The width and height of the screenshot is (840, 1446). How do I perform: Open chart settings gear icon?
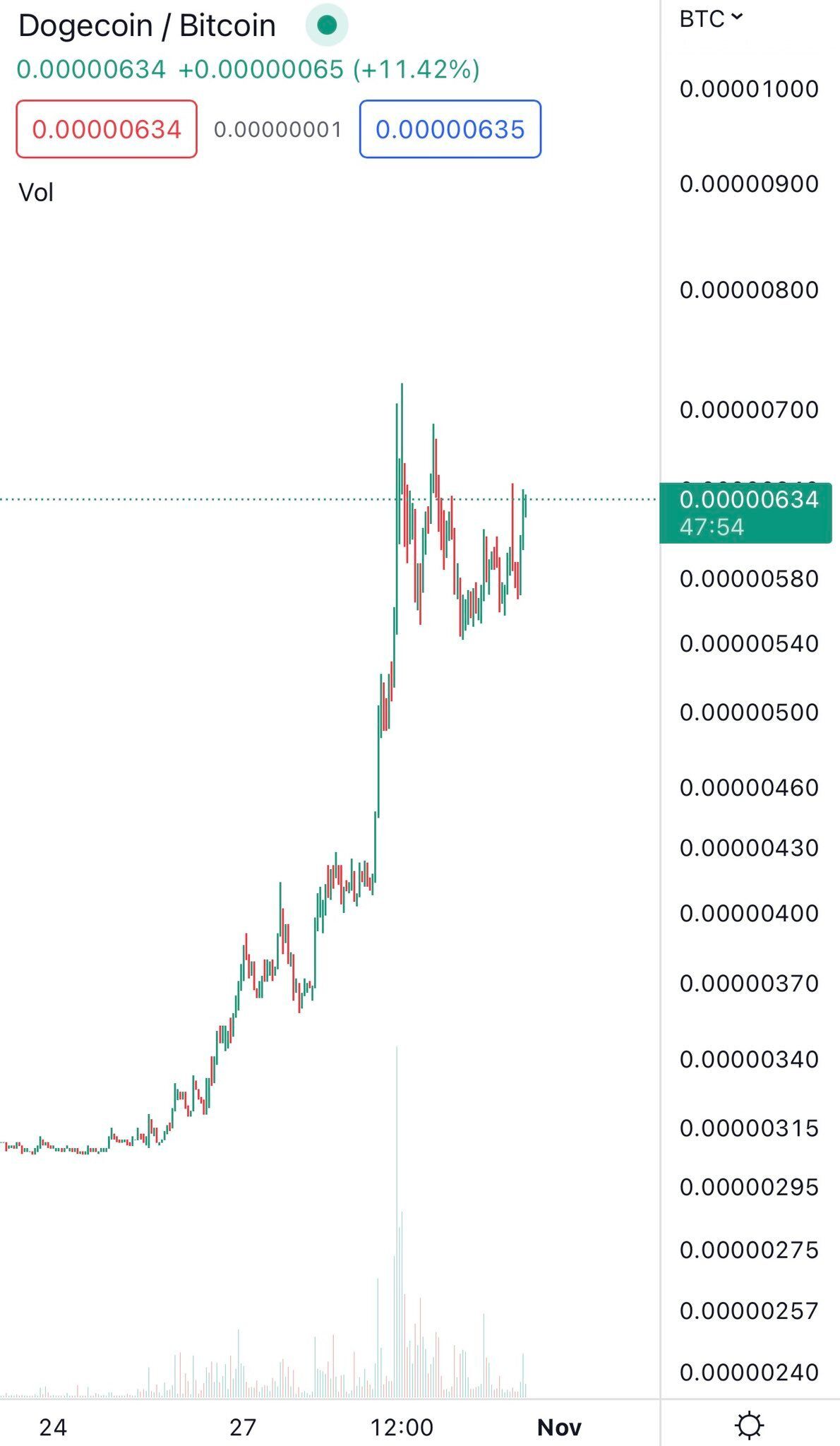click(x=749, y=1425)
